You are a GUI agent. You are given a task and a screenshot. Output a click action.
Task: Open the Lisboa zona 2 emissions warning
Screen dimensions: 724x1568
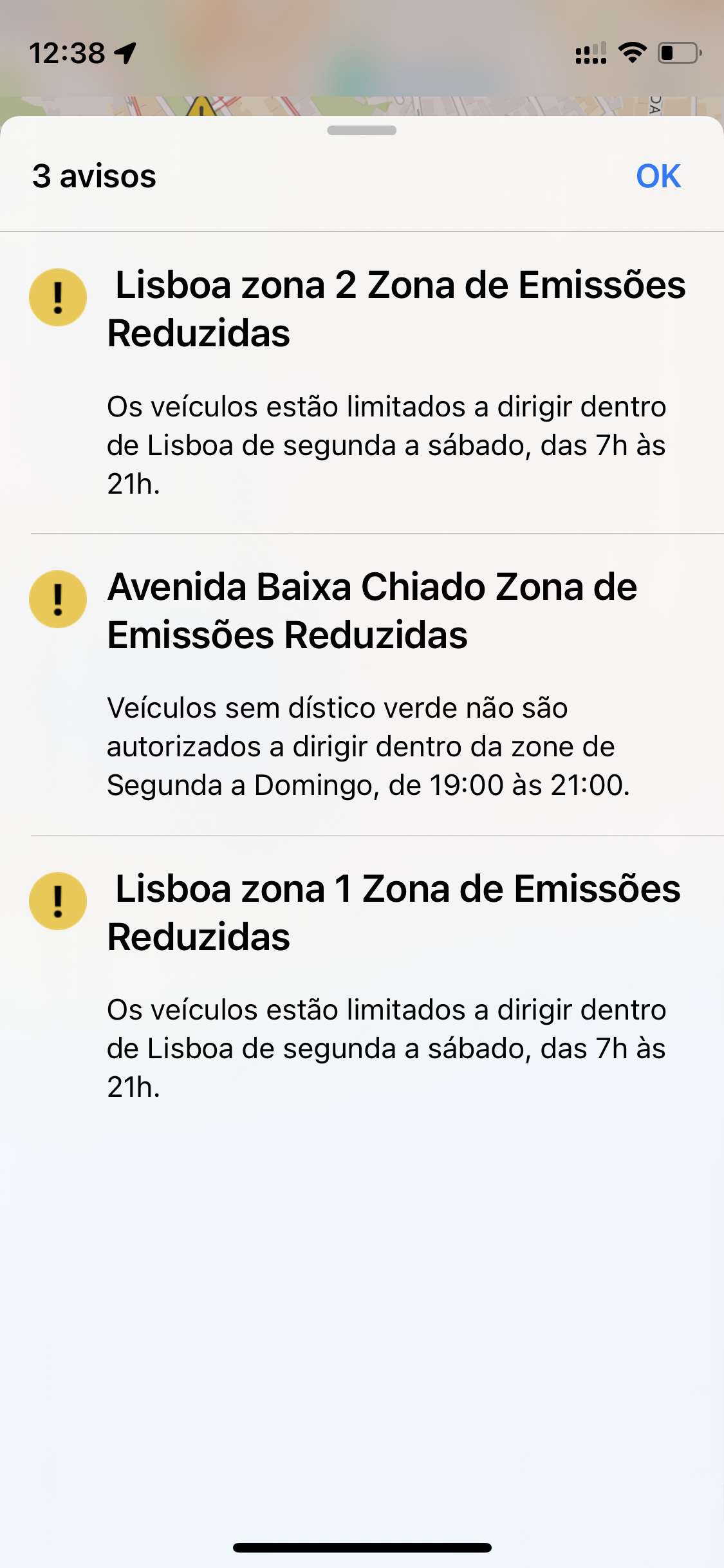(362, 382)
